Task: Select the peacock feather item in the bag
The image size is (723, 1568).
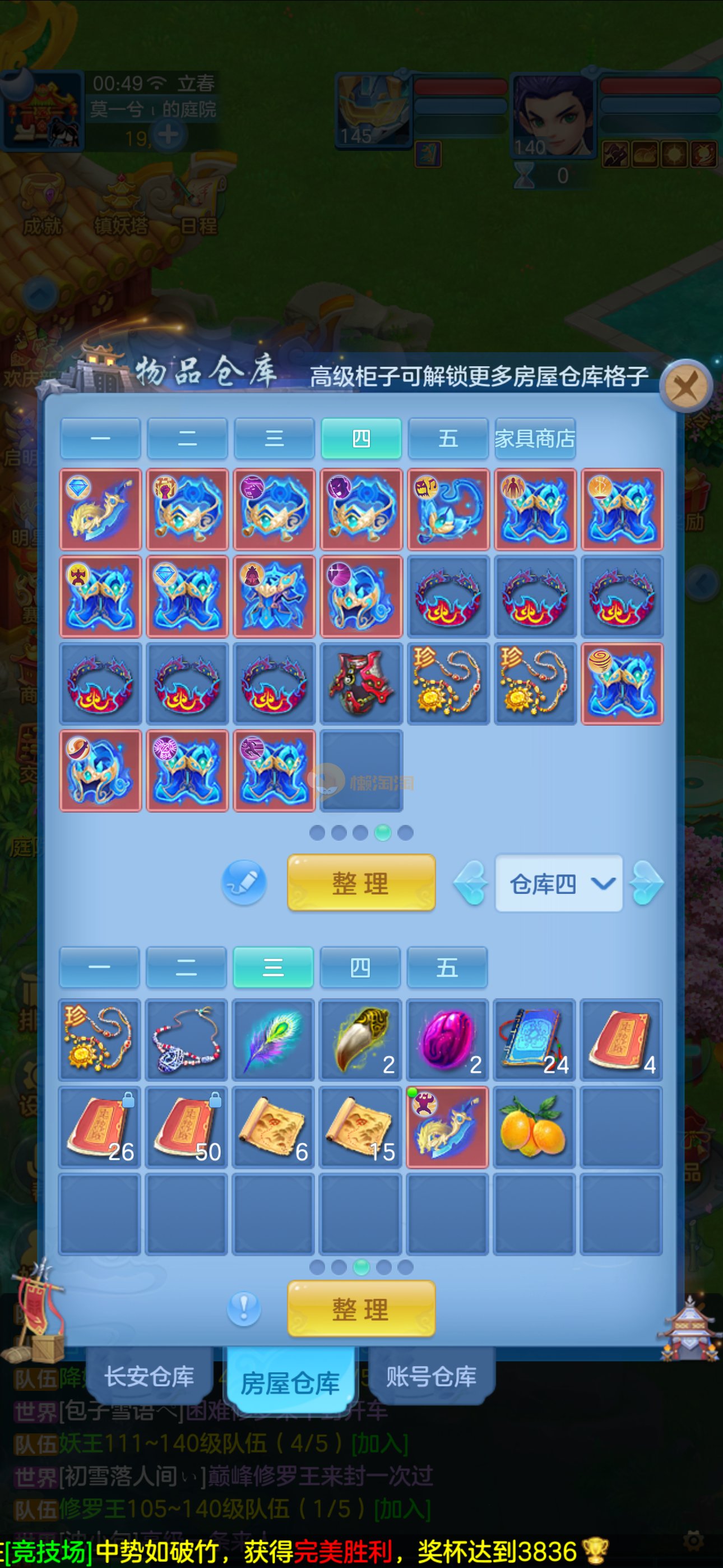Action: pos(274,1040)
